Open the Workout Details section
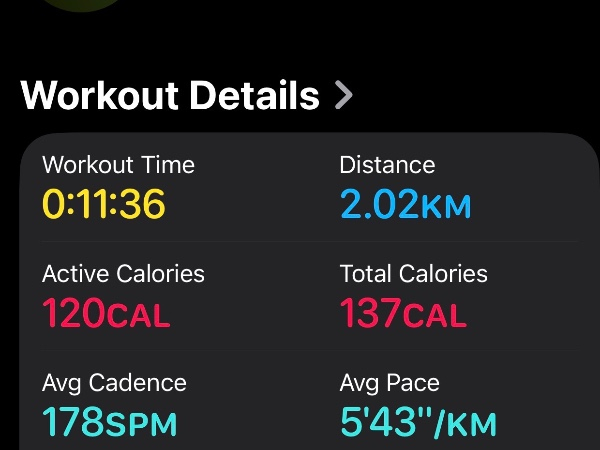This screenshot has height=450, width=600. pos(187,96)
